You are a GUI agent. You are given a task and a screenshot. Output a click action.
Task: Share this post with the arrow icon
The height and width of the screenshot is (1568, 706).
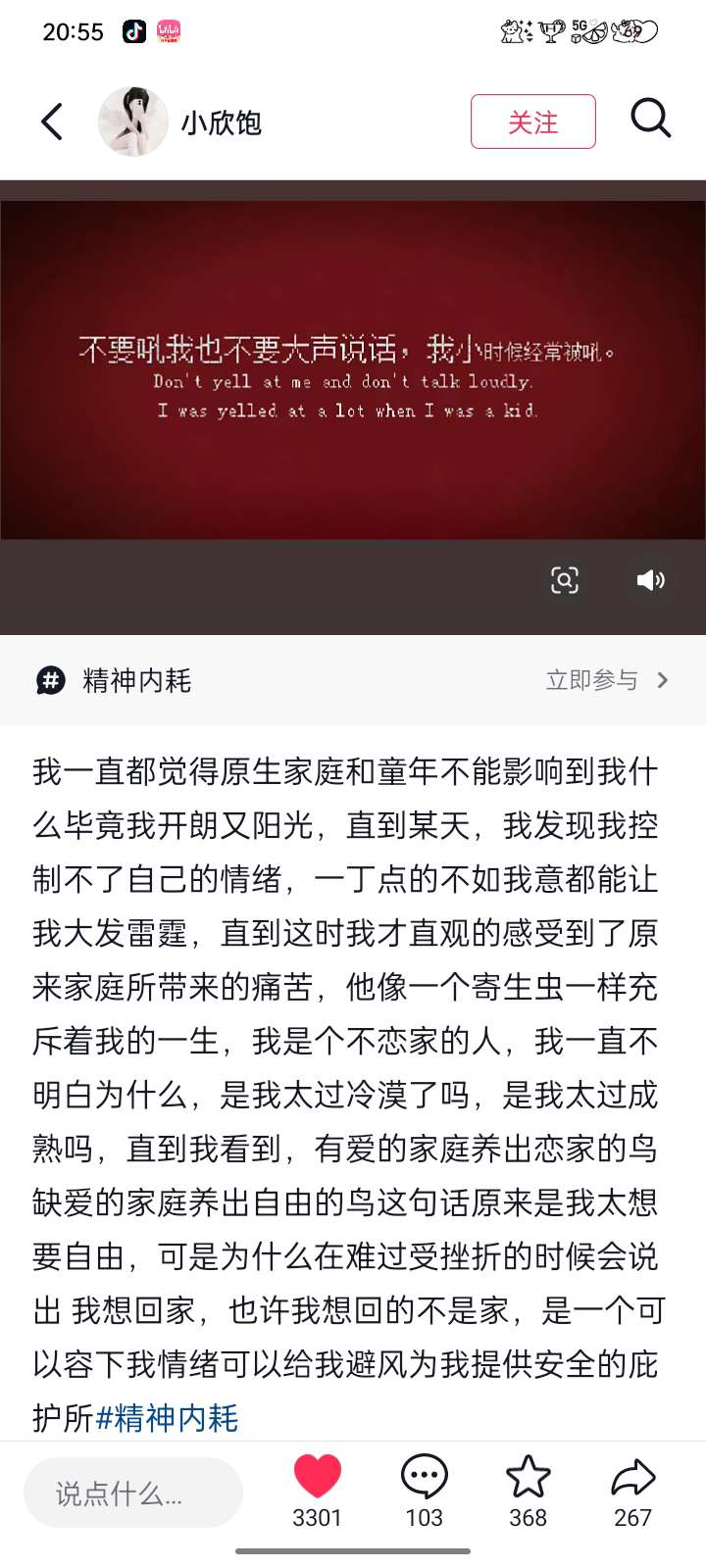pos(632,1478)
